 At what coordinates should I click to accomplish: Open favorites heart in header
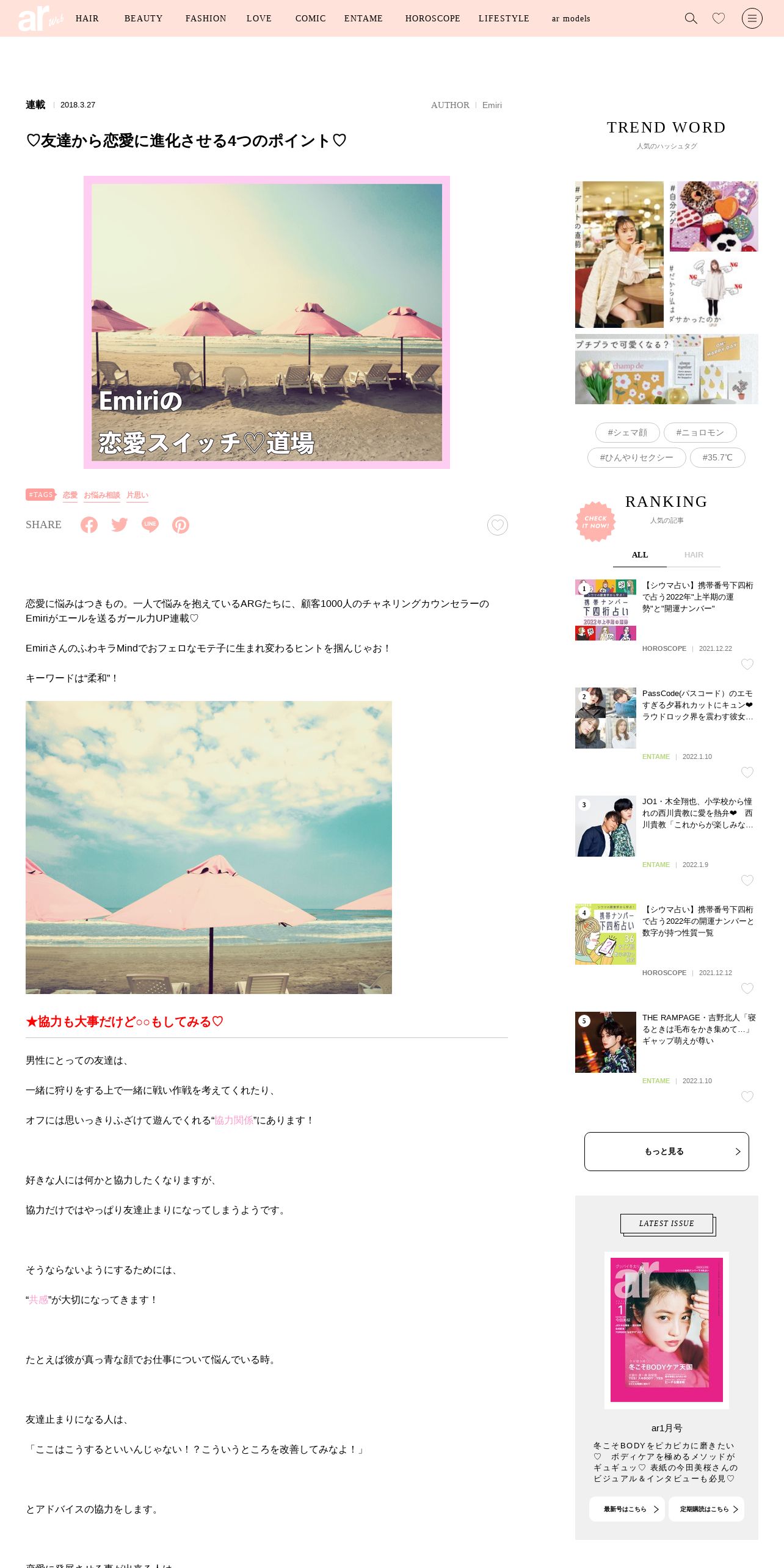coord(719,18)
